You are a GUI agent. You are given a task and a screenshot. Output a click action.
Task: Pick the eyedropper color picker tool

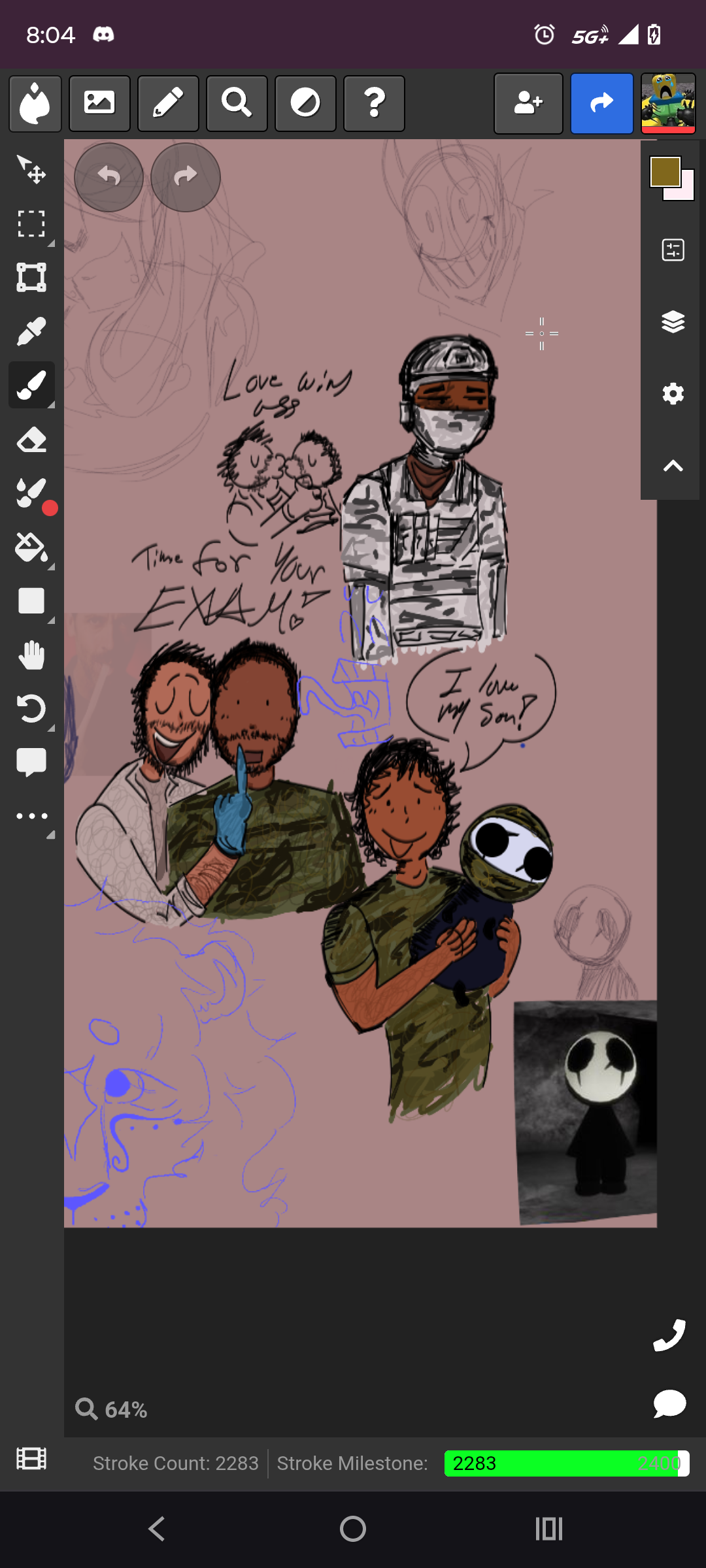[x=31, y=331]
